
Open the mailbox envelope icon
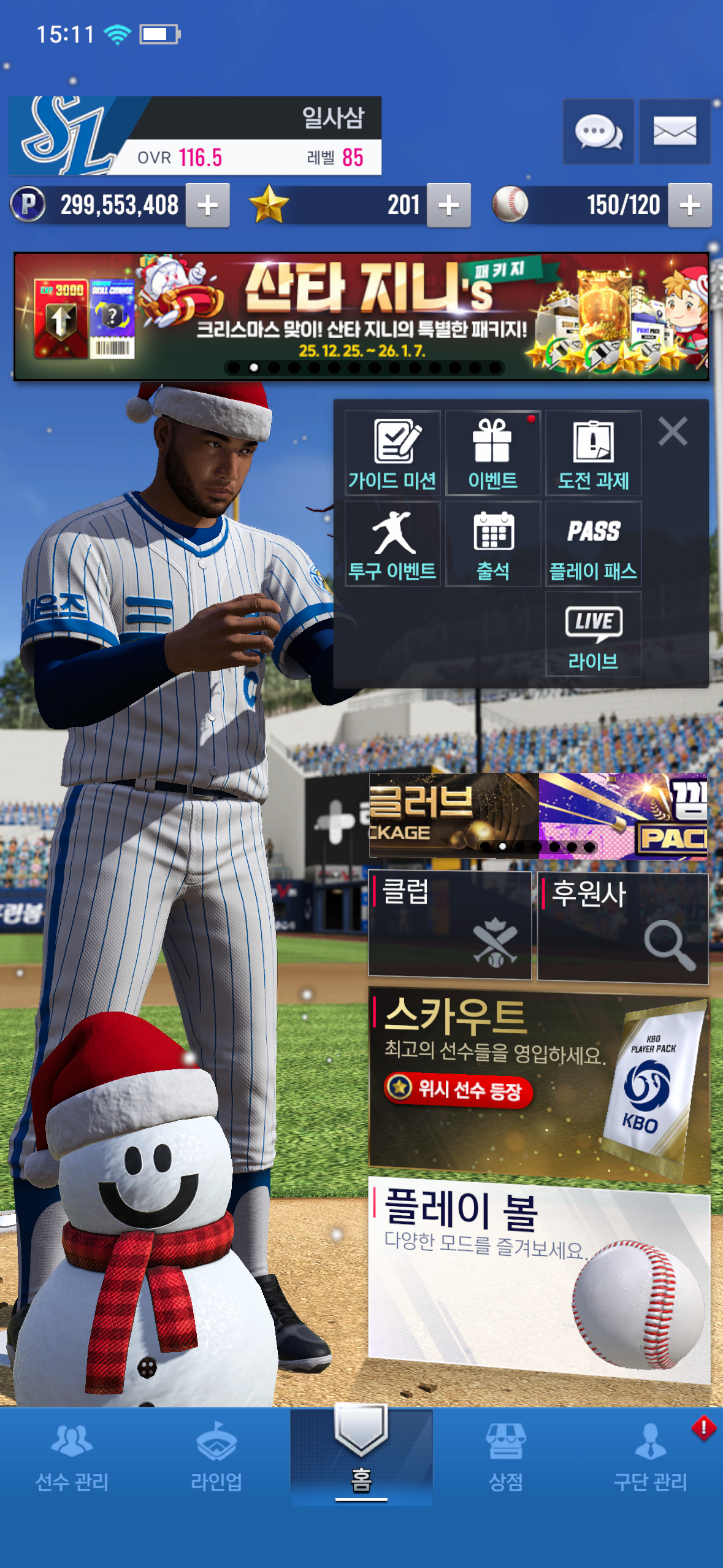675,131
